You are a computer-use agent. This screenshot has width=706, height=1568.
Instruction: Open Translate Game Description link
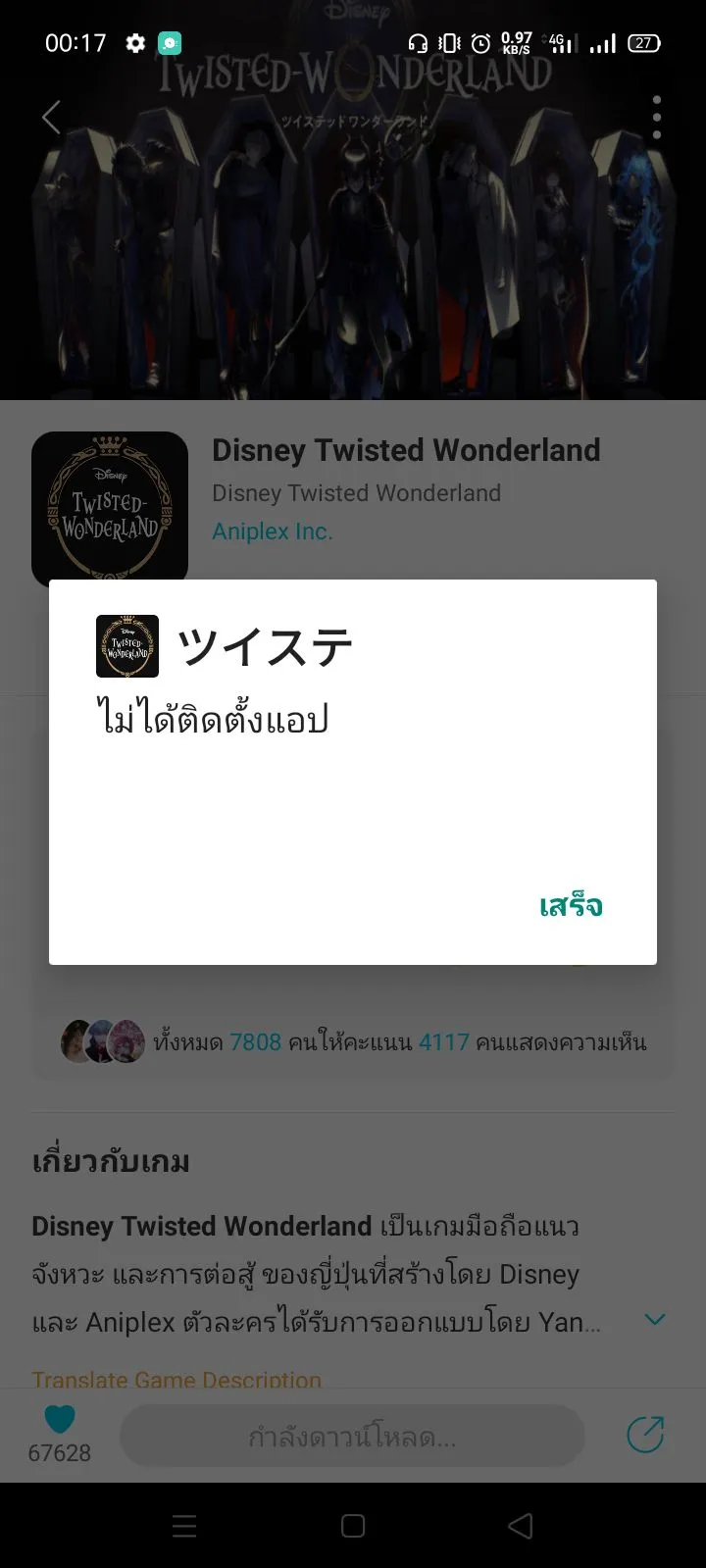[x=176, y=1380]
